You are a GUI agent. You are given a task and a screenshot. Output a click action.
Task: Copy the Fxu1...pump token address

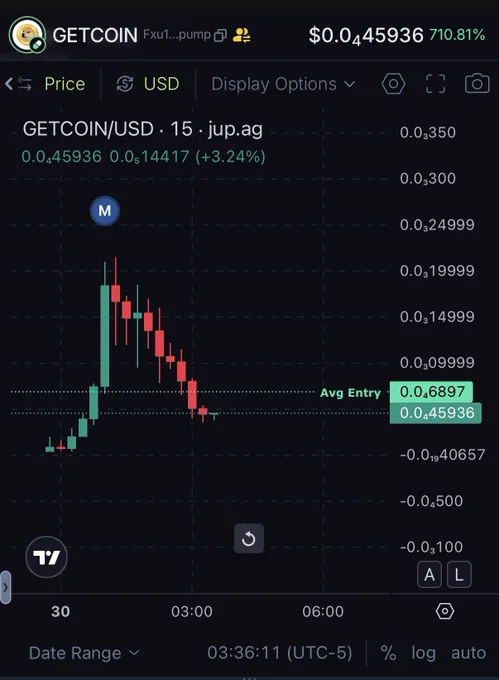(220, 35)
